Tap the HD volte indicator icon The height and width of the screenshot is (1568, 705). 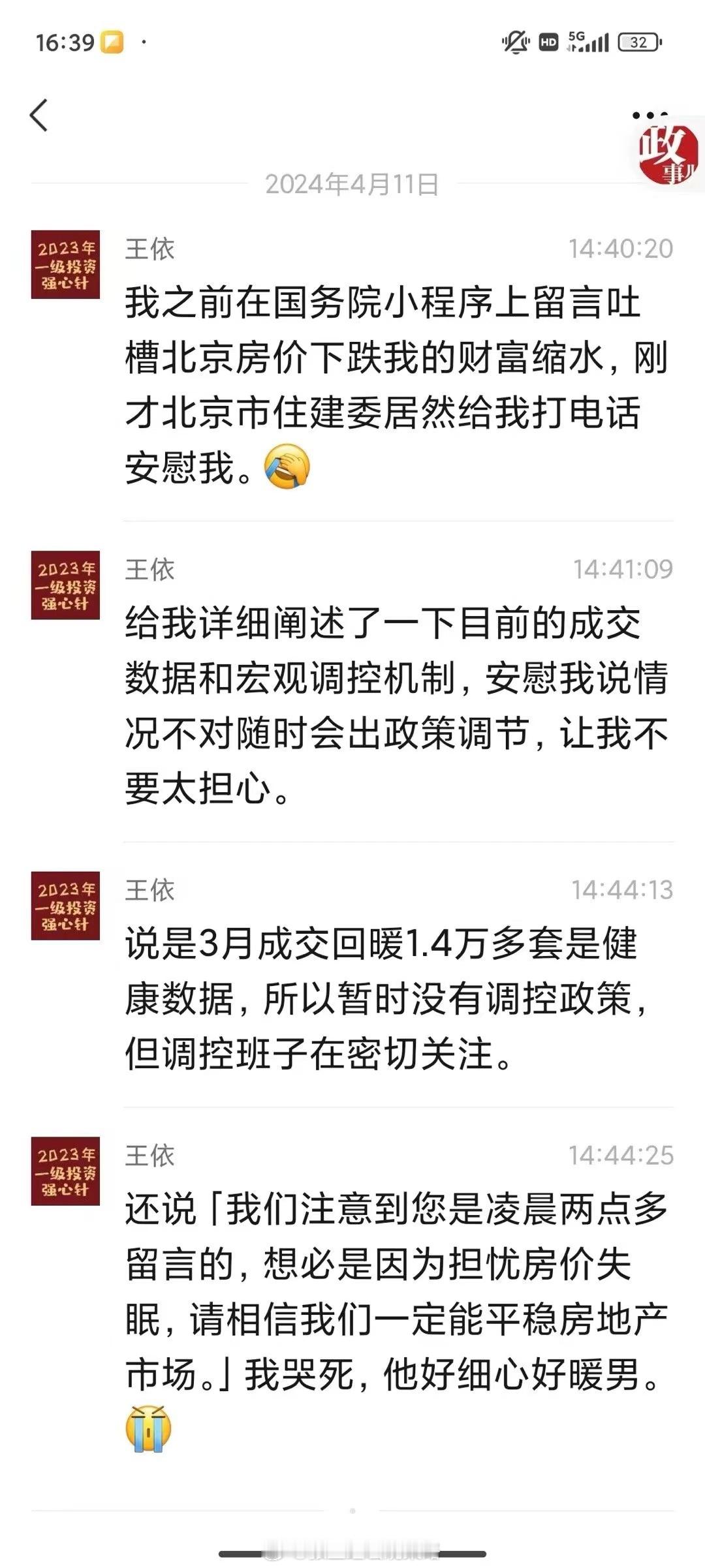[x=548, y=40]
